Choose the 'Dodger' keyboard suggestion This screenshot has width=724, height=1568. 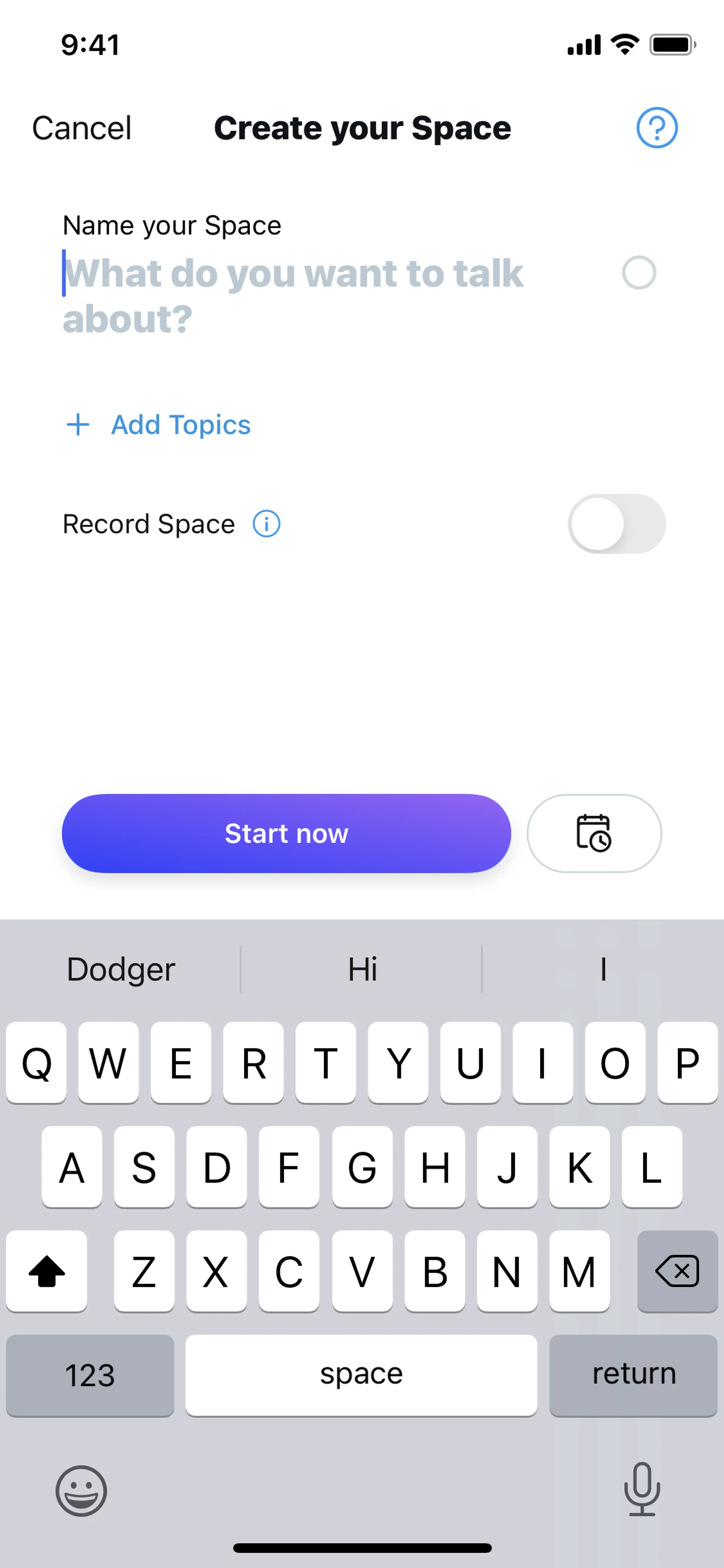coord(120,969)
